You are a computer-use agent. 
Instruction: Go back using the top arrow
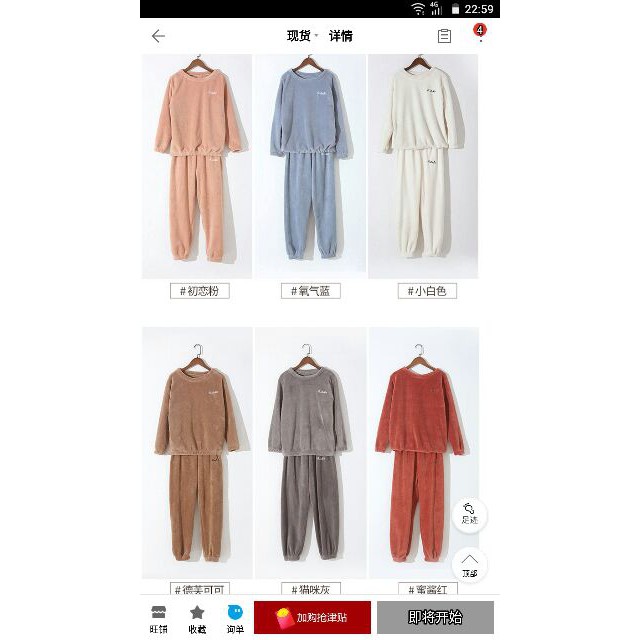[x=158, y=36]
